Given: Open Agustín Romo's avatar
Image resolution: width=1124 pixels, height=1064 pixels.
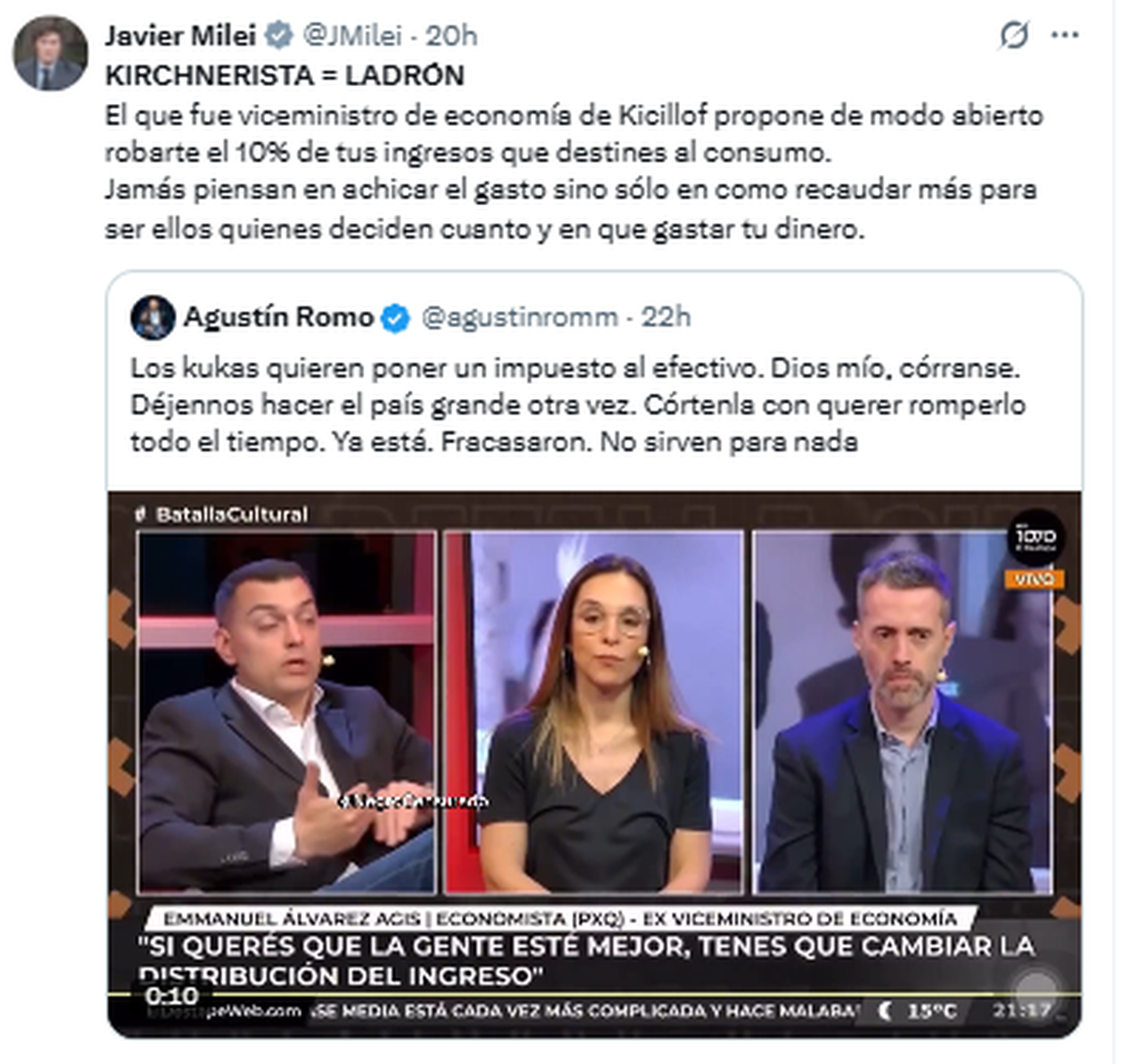Looking at the screenshot, I should [153, 318].
